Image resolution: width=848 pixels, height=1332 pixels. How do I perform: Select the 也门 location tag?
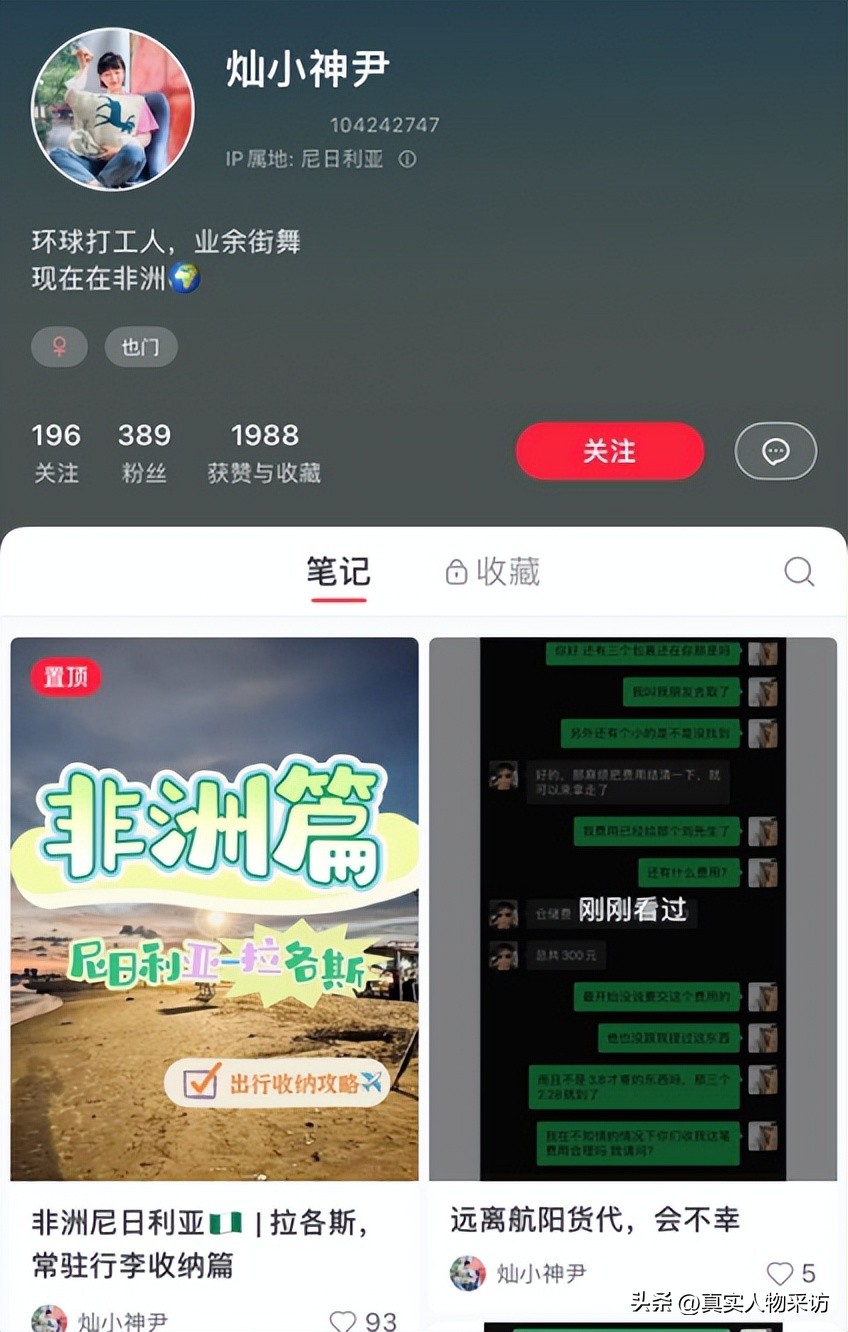[x=141, y=346]
